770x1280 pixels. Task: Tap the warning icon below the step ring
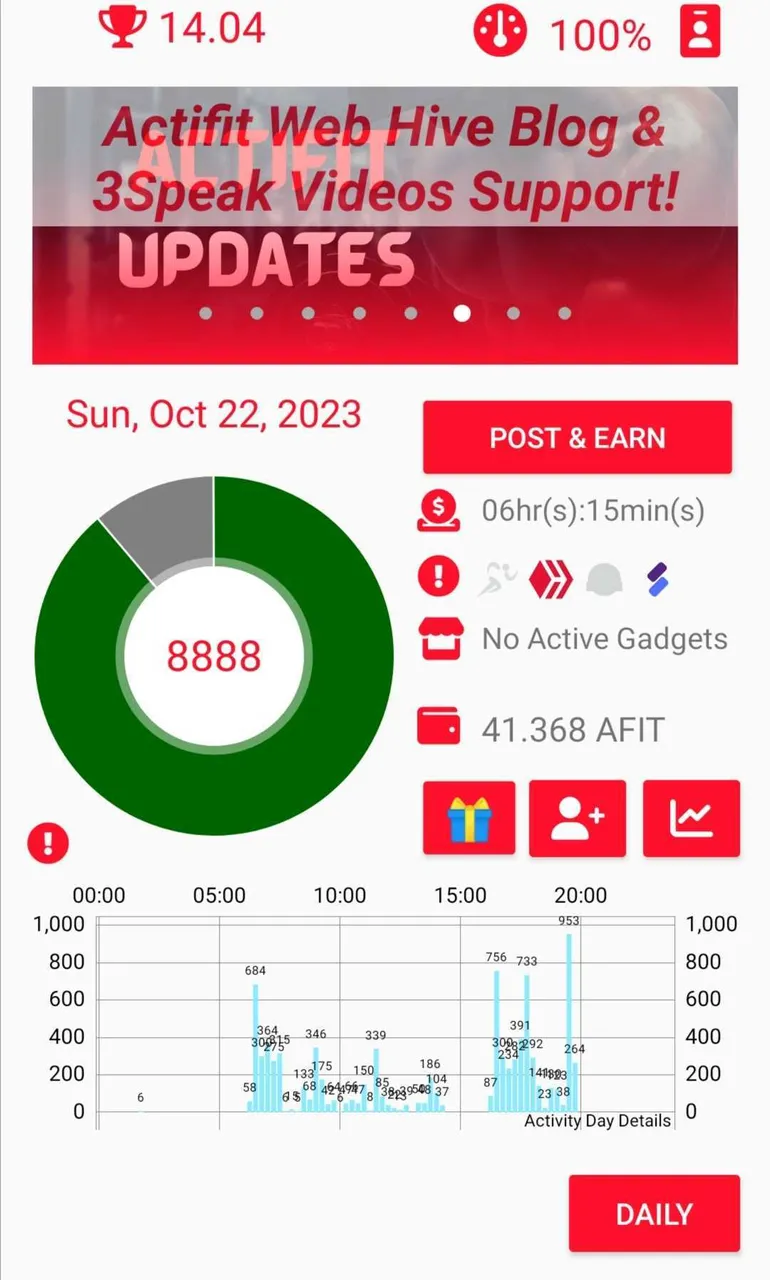point(48,843)
